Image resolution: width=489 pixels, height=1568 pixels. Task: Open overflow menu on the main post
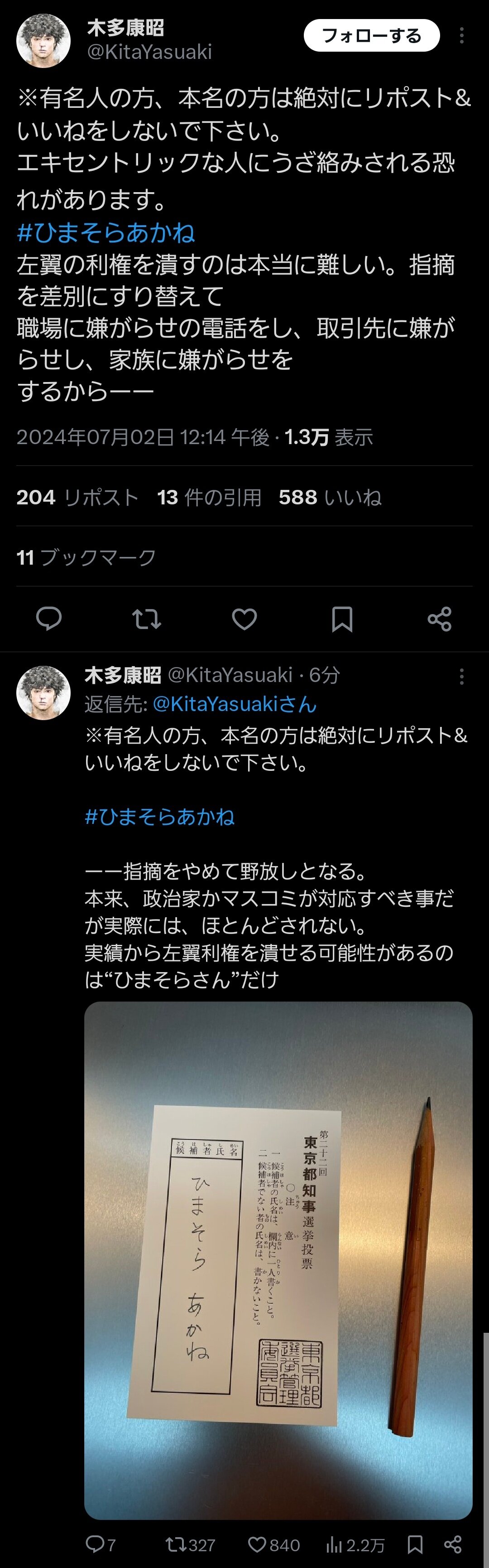point(462,36)
